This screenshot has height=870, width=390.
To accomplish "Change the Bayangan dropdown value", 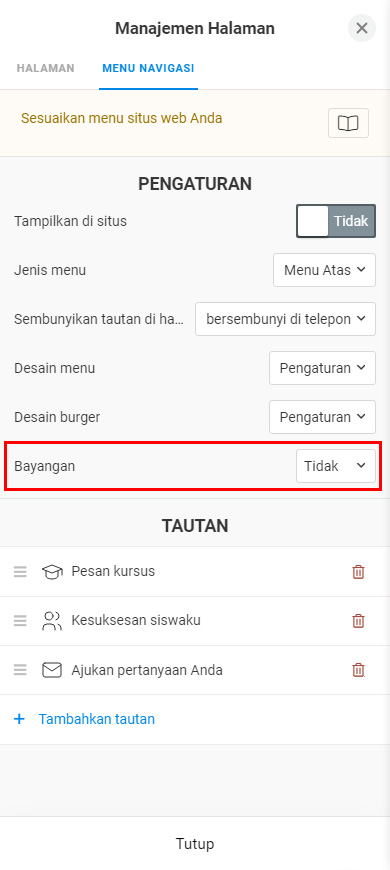I will (336, 466).
